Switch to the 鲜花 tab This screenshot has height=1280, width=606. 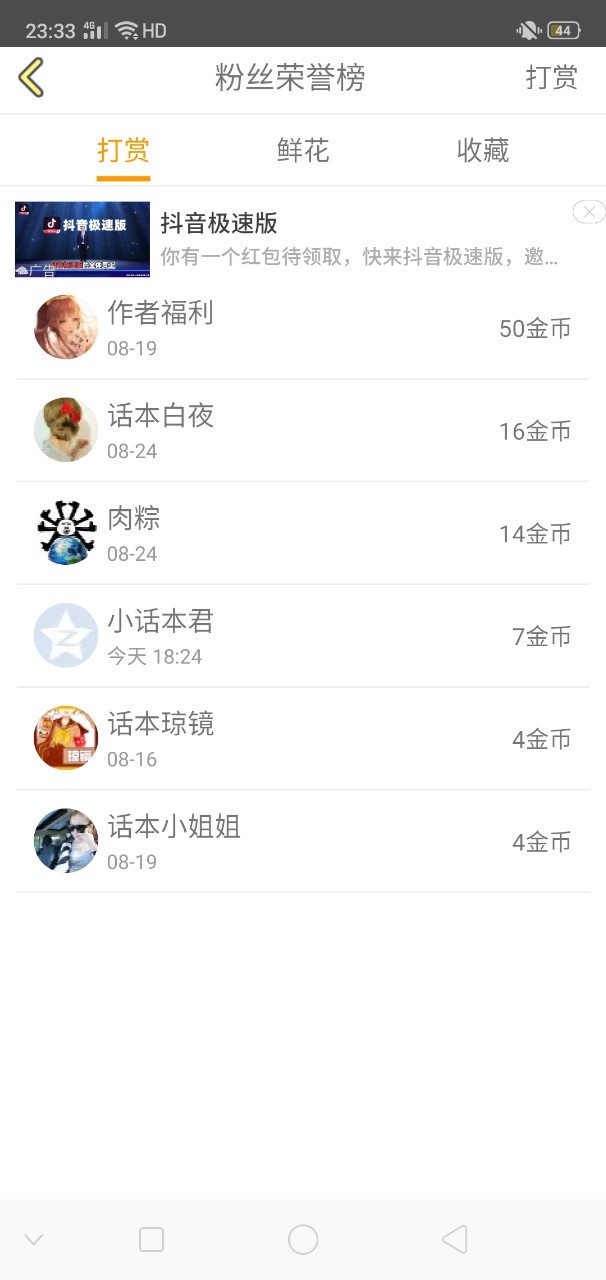[x=303, y=150]
